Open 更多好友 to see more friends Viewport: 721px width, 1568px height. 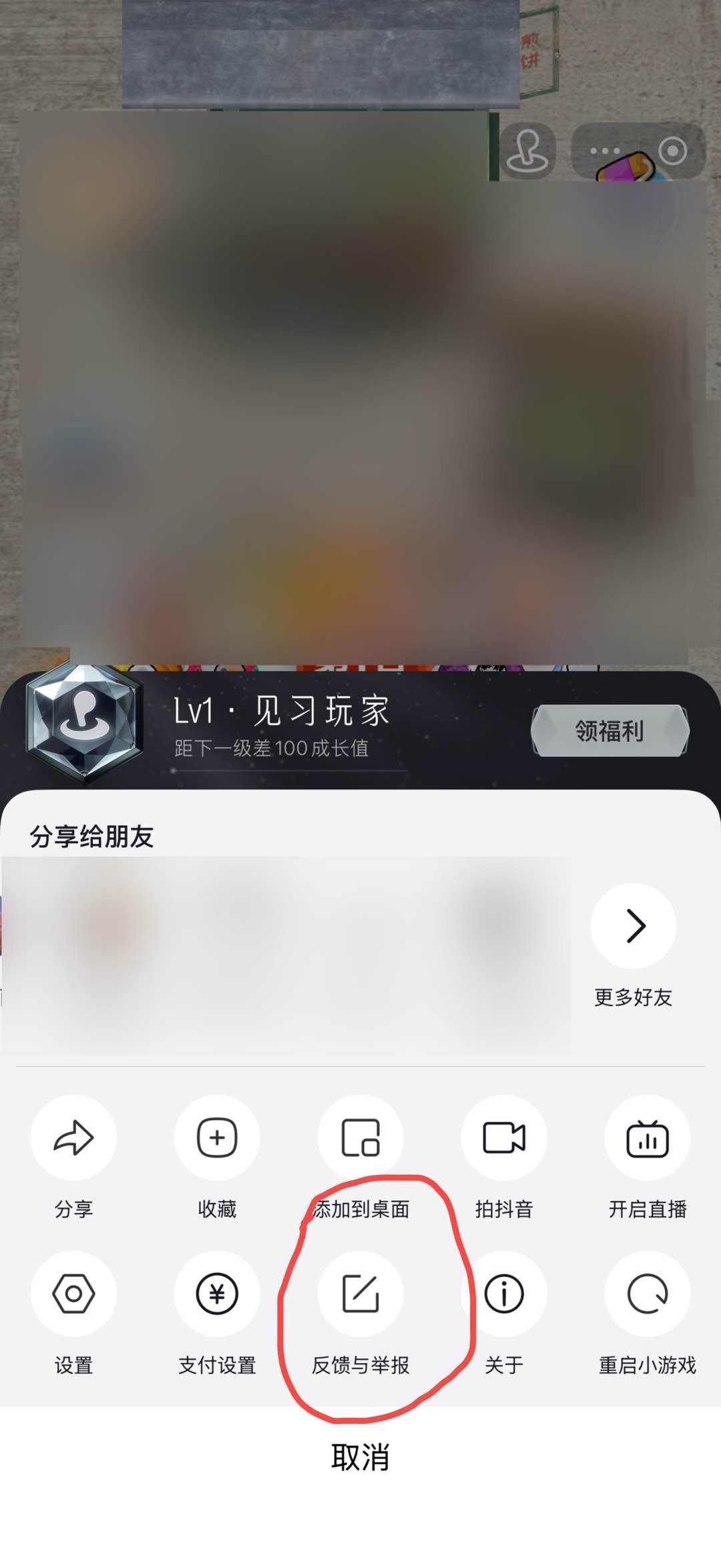(x=633, y=927)
